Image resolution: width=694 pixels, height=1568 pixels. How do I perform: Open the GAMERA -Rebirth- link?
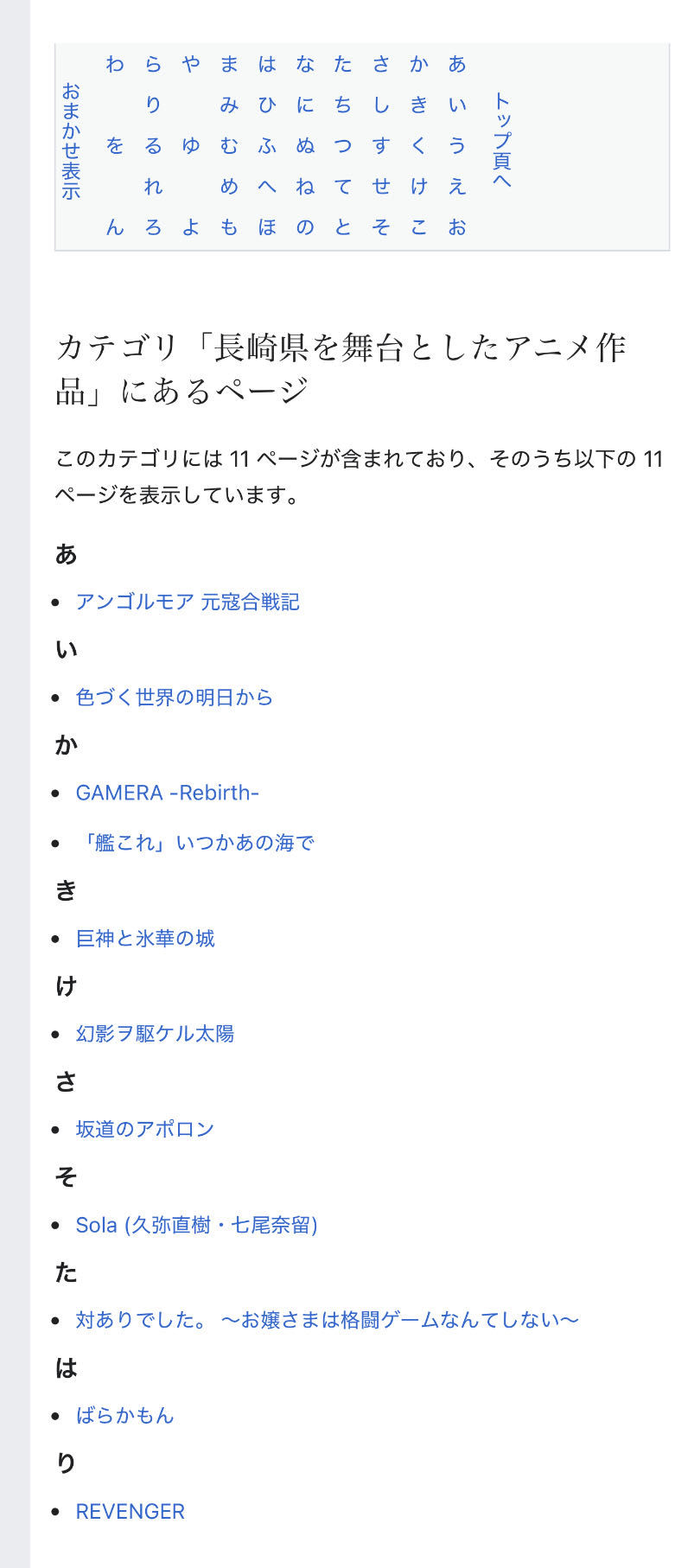click(x=168, y=793)
